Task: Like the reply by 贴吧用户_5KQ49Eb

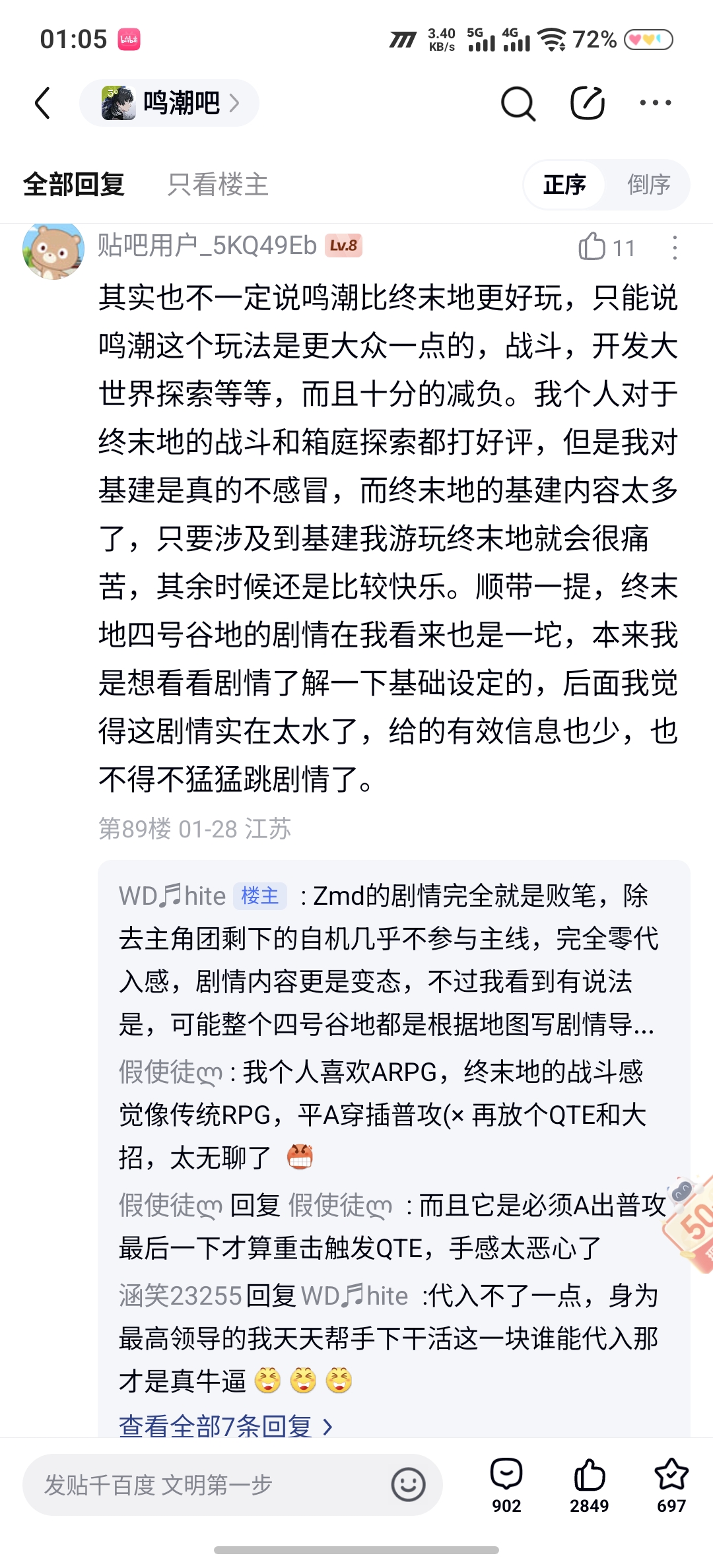Action: (606, 247)
